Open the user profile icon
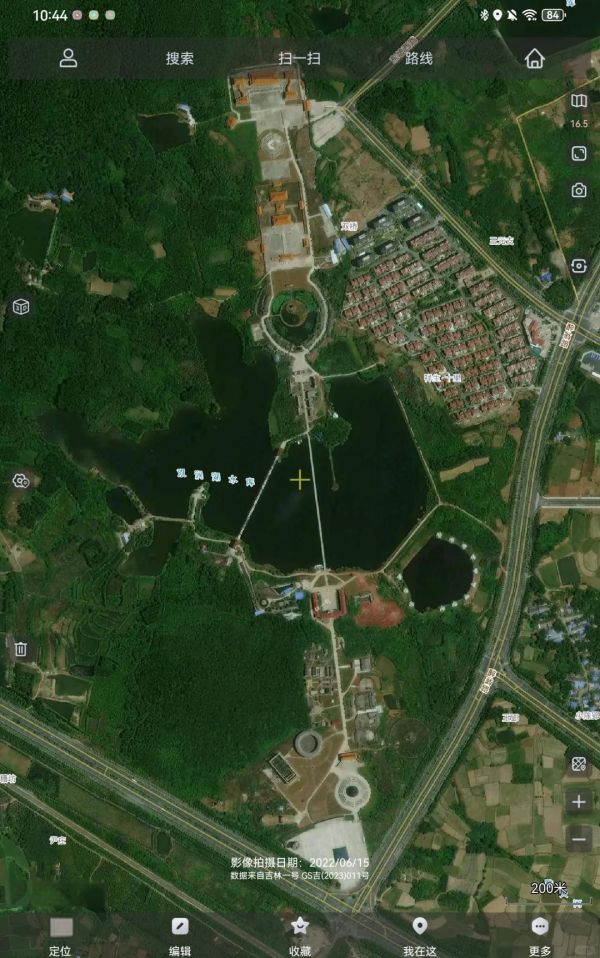 pyautogui.click(x=68, y=58)
